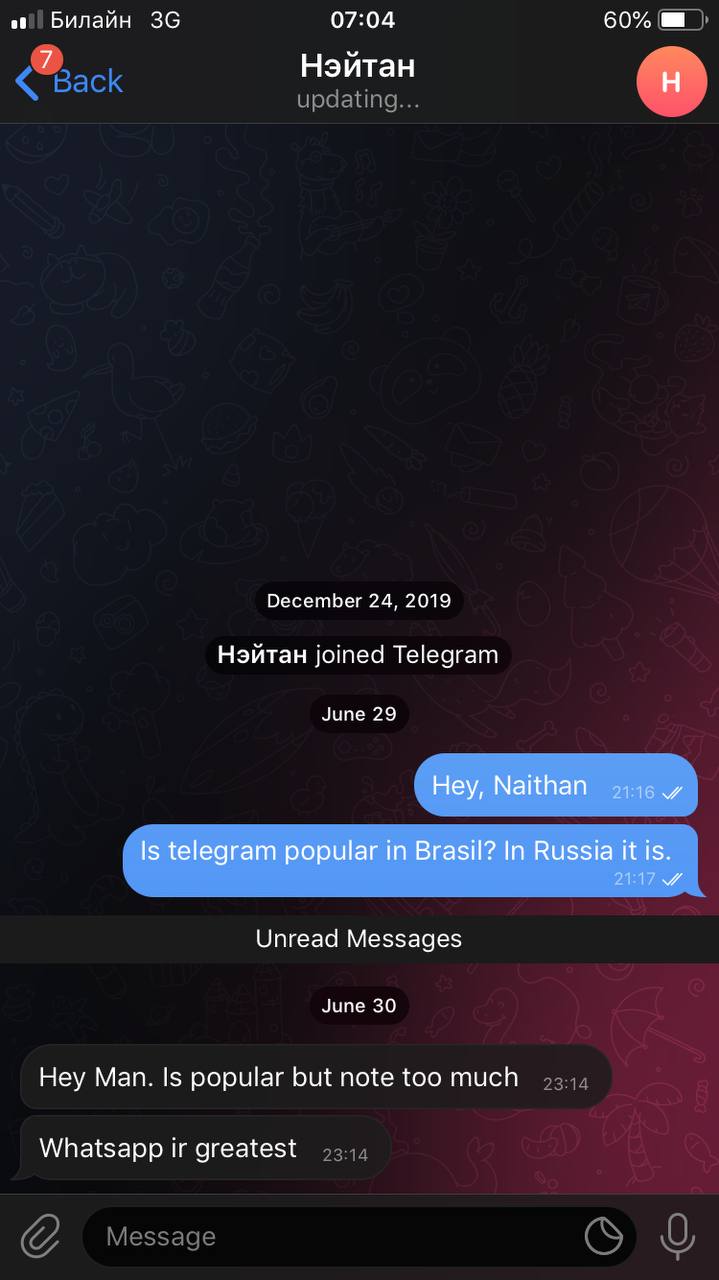Go back to the chat list
This screenshot has height=1280, width=719.
tap(70, 81)
